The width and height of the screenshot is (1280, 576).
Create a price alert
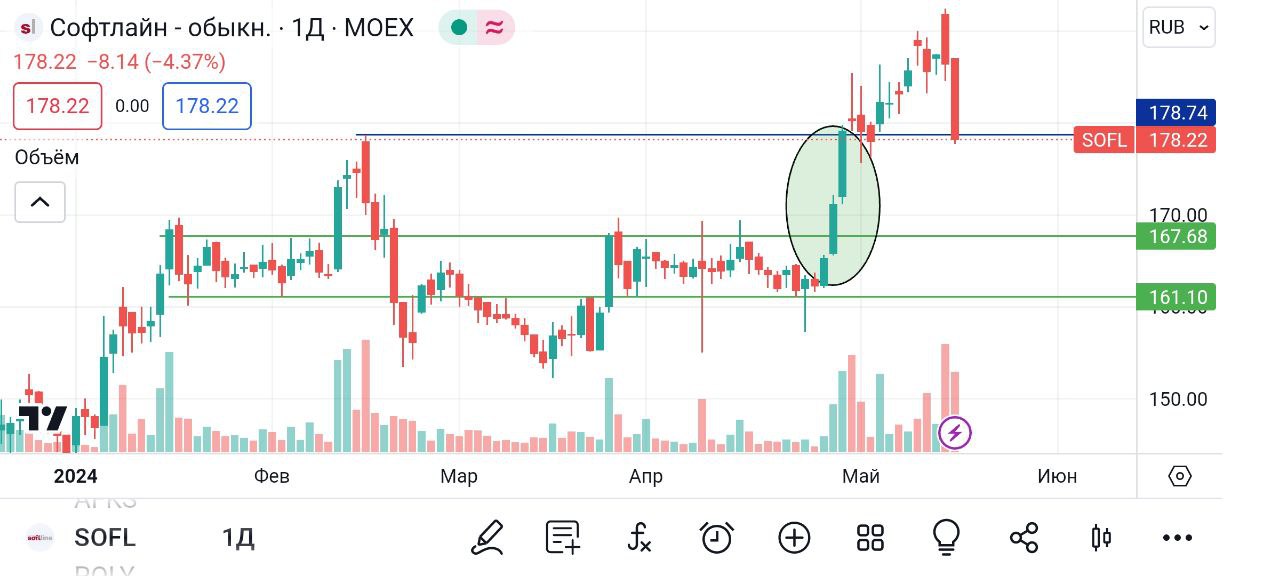click(716, 538)
